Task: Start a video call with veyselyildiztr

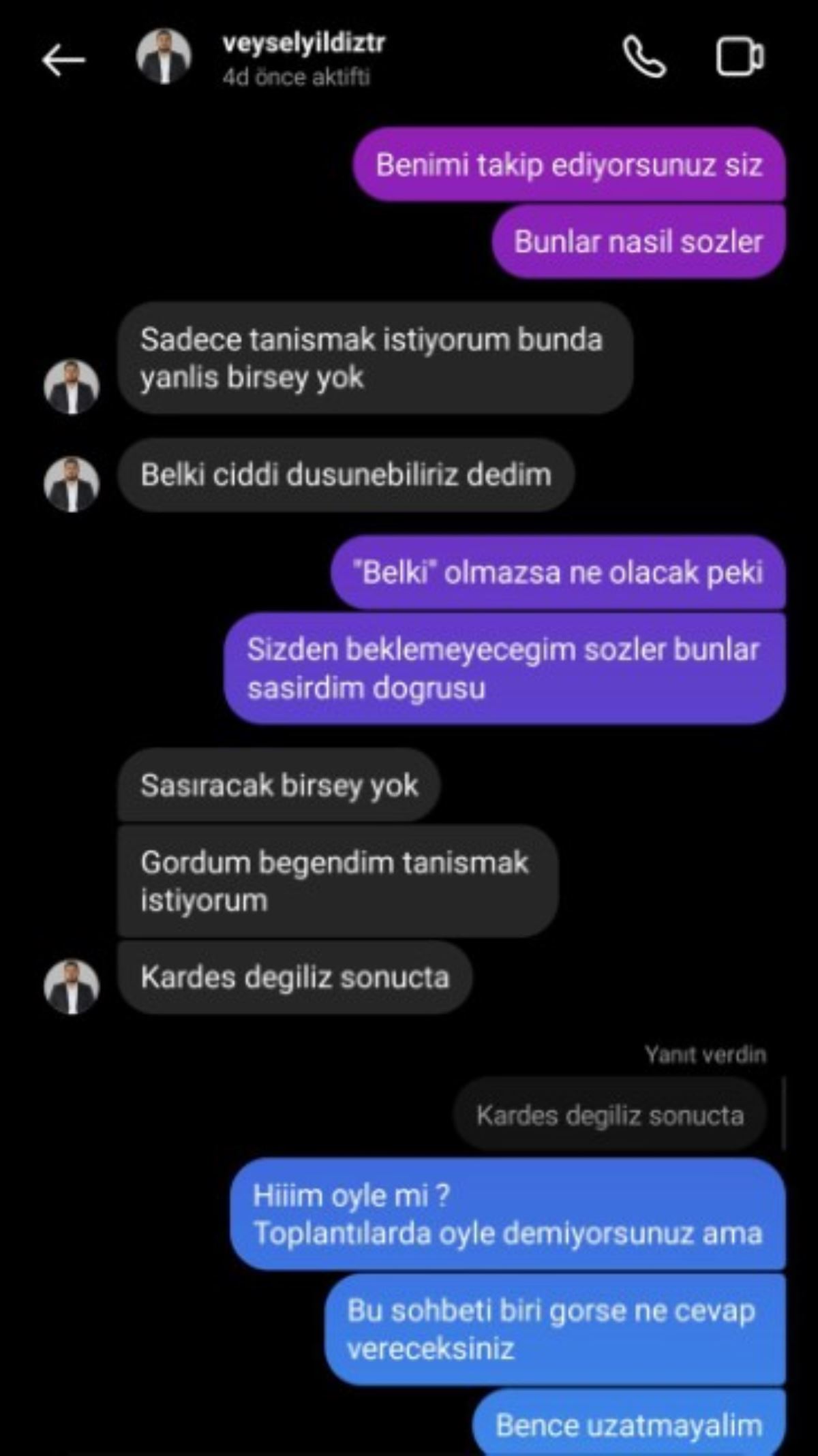Action: coord(739,57)
